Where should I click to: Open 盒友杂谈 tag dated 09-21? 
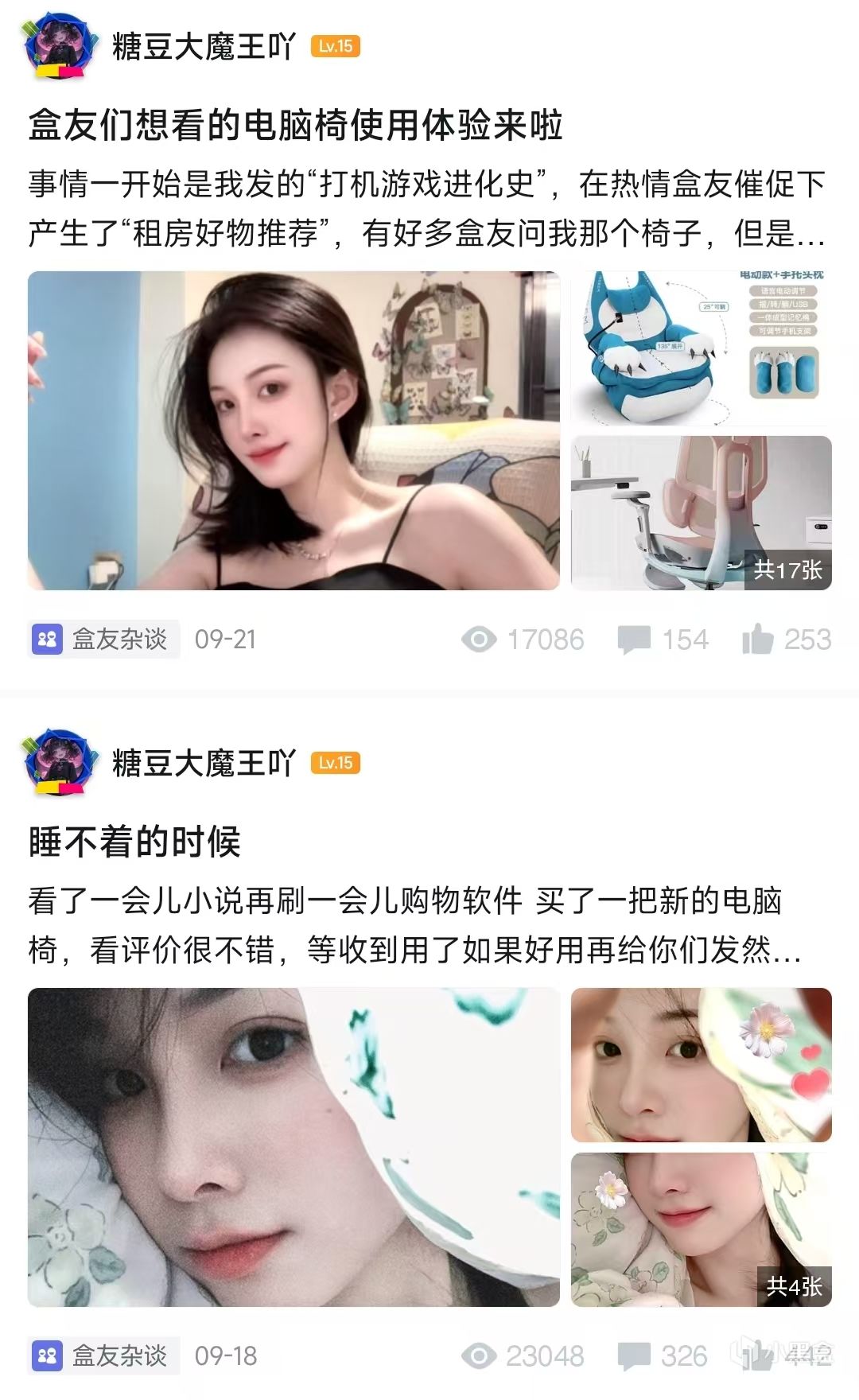(103, 639)
